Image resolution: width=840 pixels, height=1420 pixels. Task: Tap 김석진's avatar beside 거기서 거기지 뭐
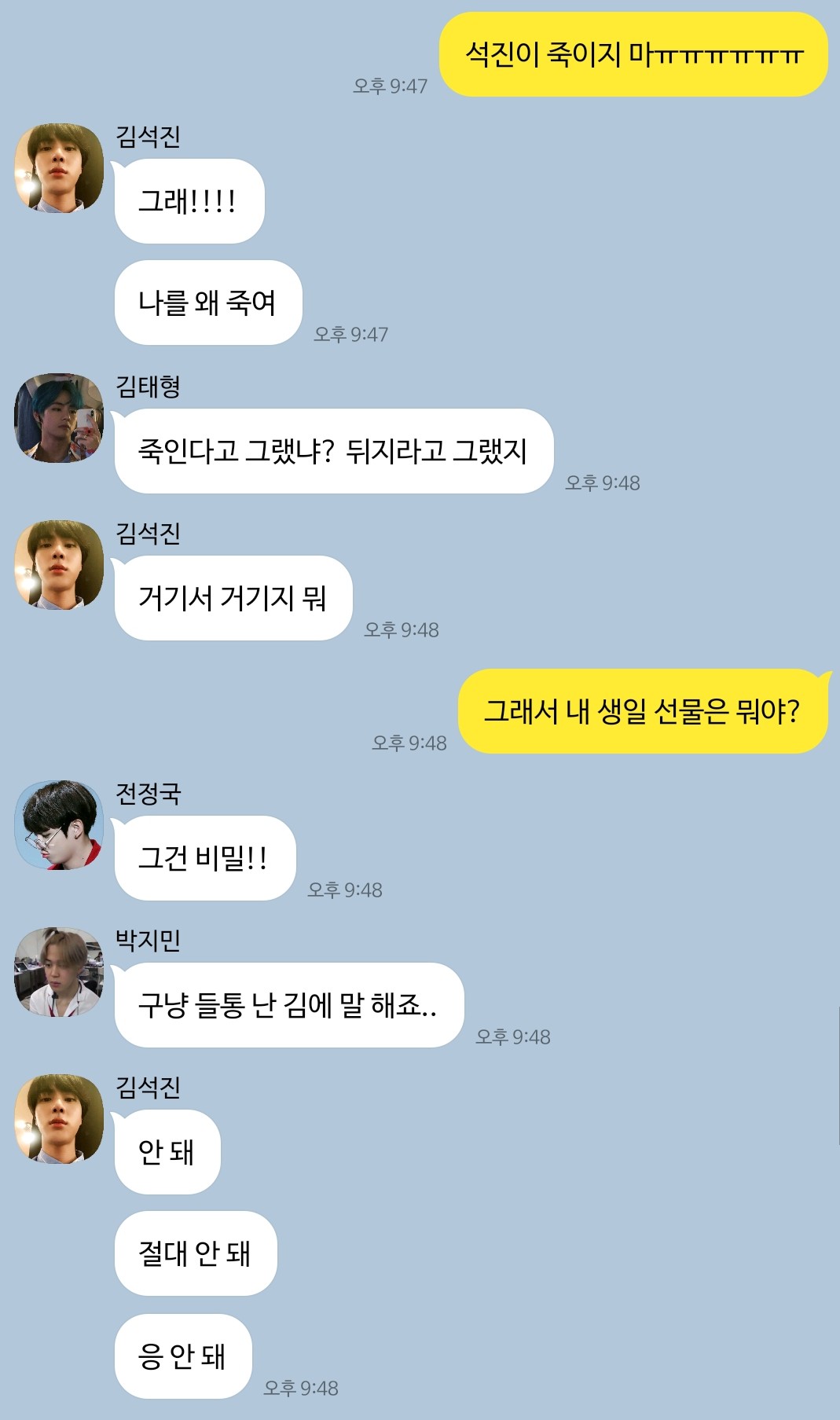tap(59, 564)
